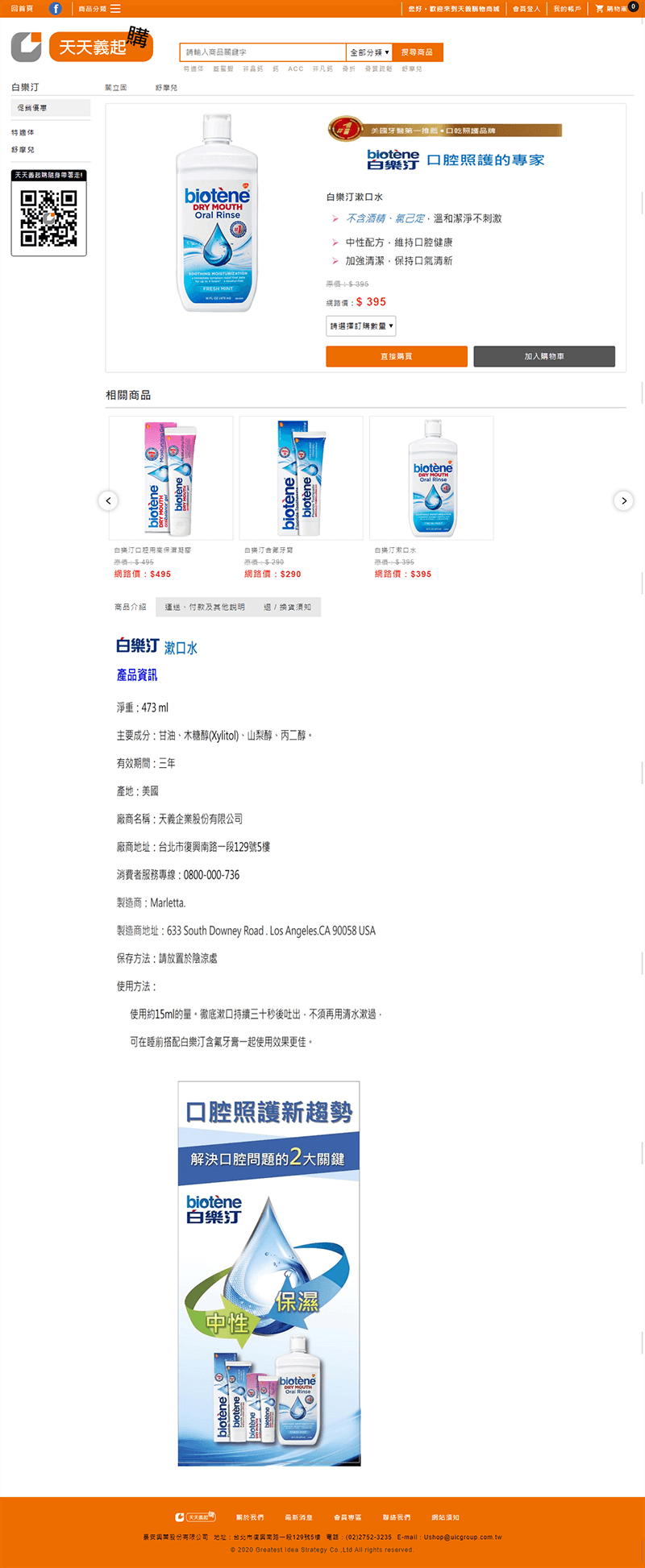Open the quantity selection dropdown
Screen dimensions: 645x1568
point(360,326)
